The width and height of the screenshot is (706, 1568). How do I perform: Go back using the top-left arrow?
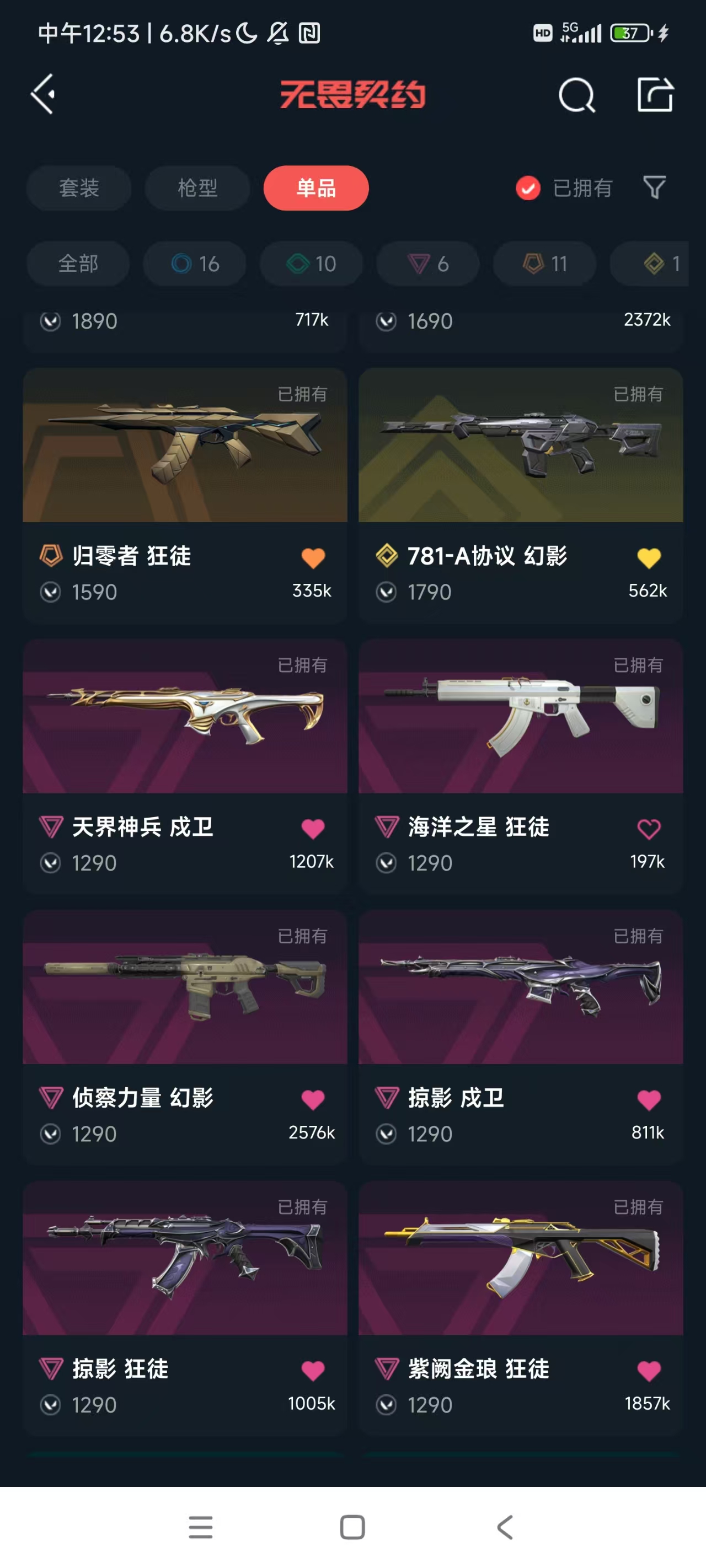click(43, 94)
